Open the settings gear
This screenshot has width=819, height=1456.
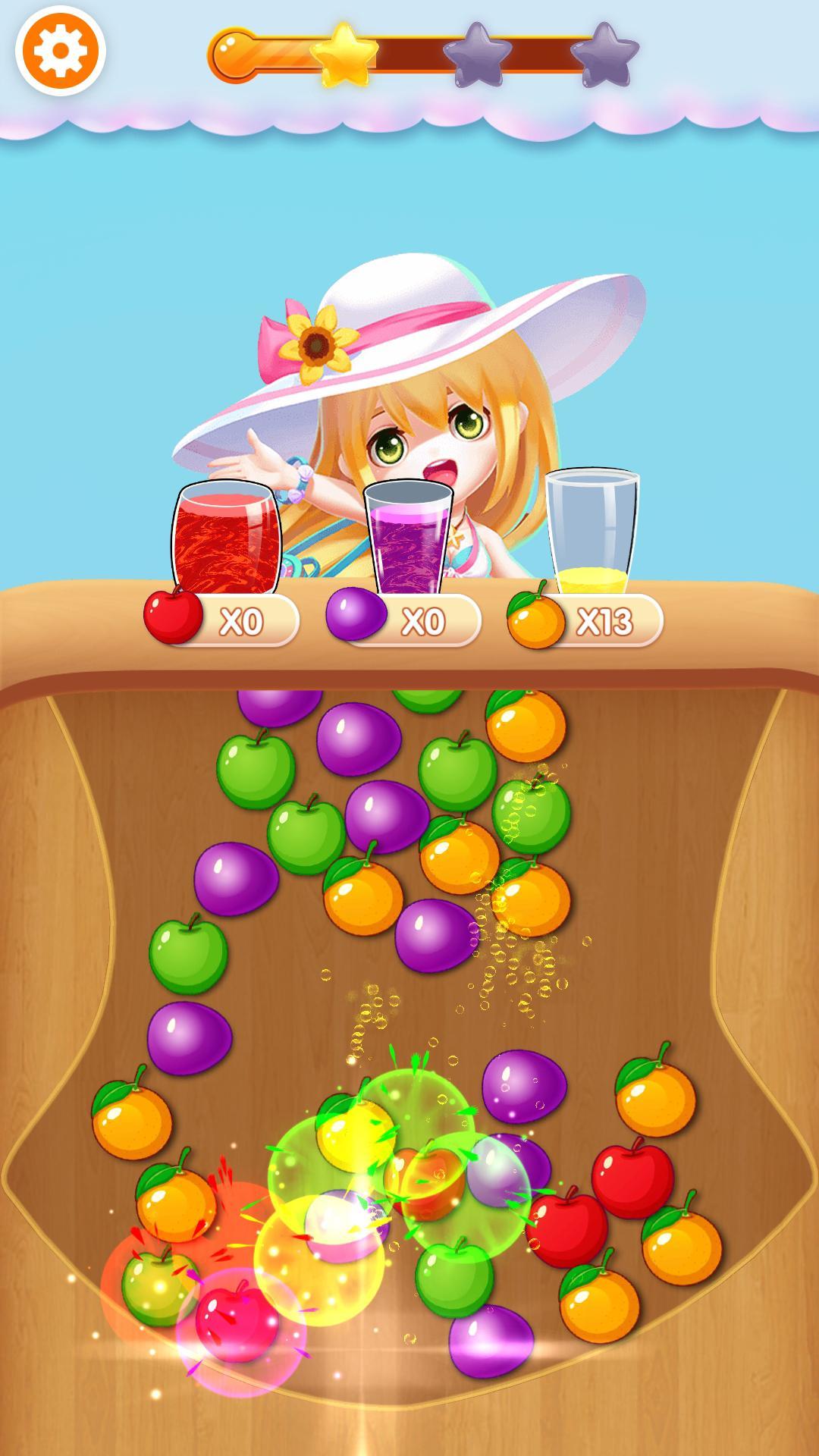(x=60, y=52)
